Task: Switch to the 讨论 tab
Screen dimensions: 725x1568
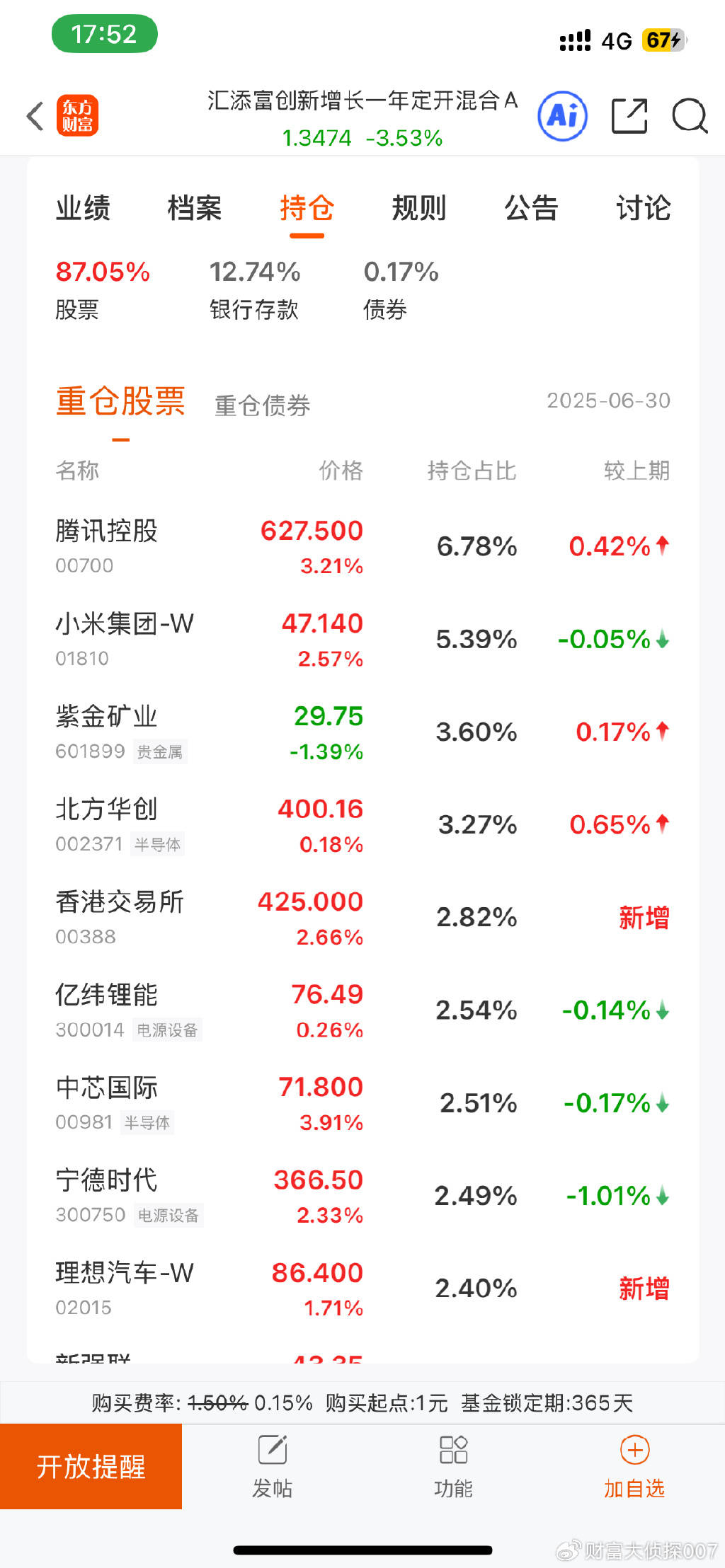Action: [x=643, y=209]
